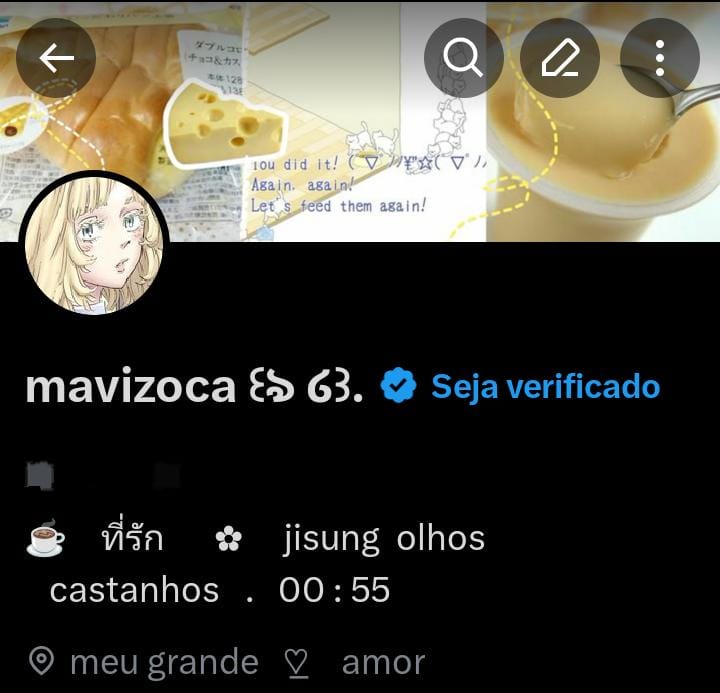Tap the pencil edit icon
This screenshot has width=720, height=693.
561,58
